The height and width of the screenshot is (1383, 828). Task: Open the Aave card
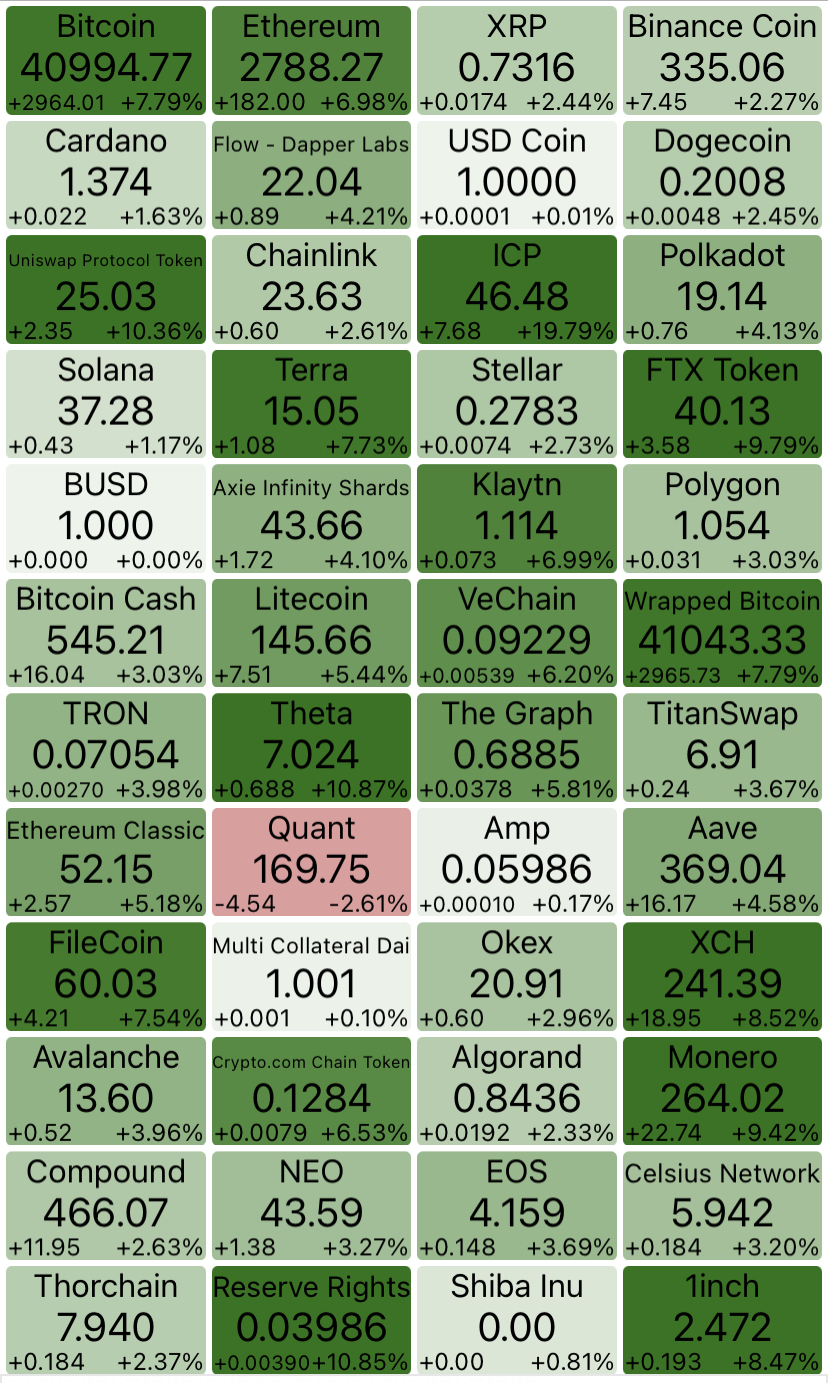(722, 862)
